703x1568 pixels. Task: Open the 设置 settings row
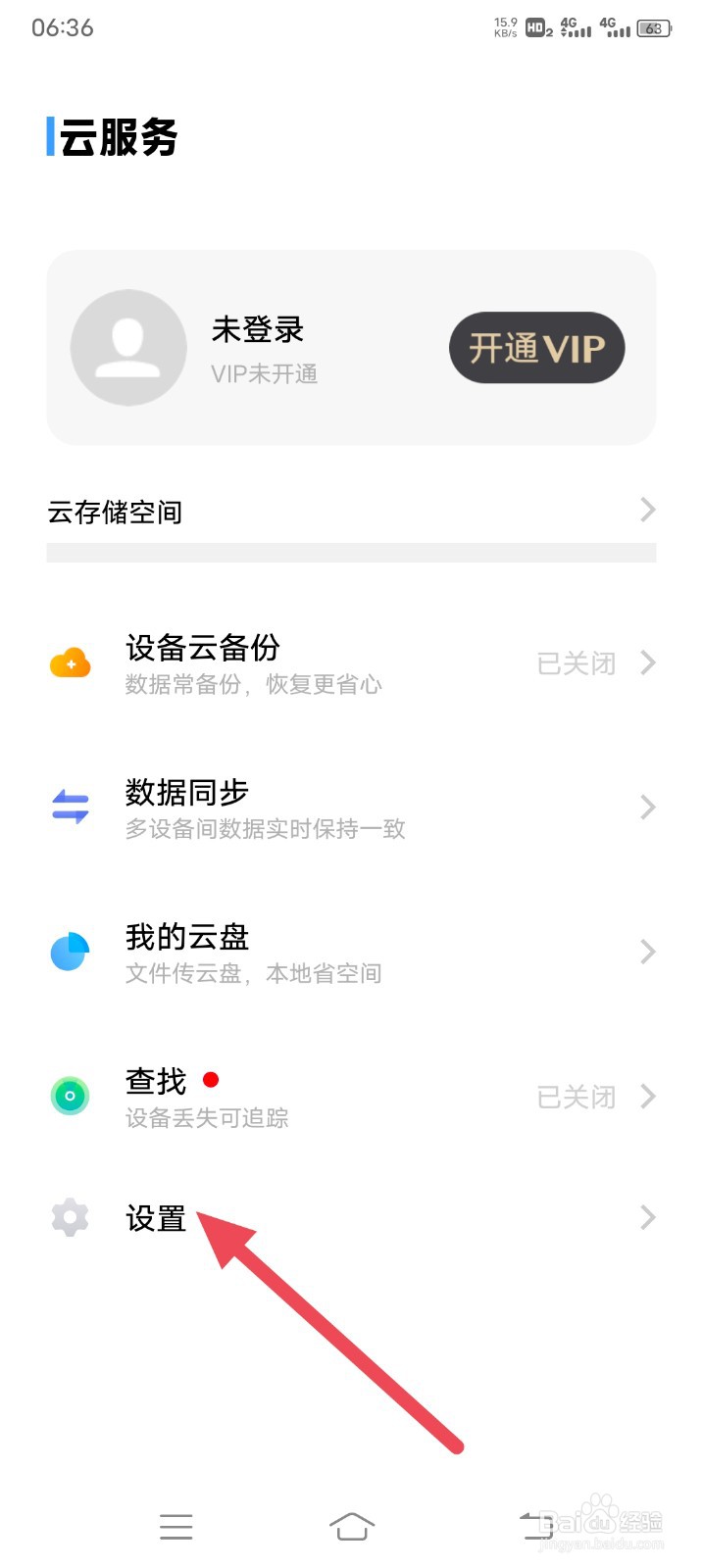click(x=351, y=1218)
